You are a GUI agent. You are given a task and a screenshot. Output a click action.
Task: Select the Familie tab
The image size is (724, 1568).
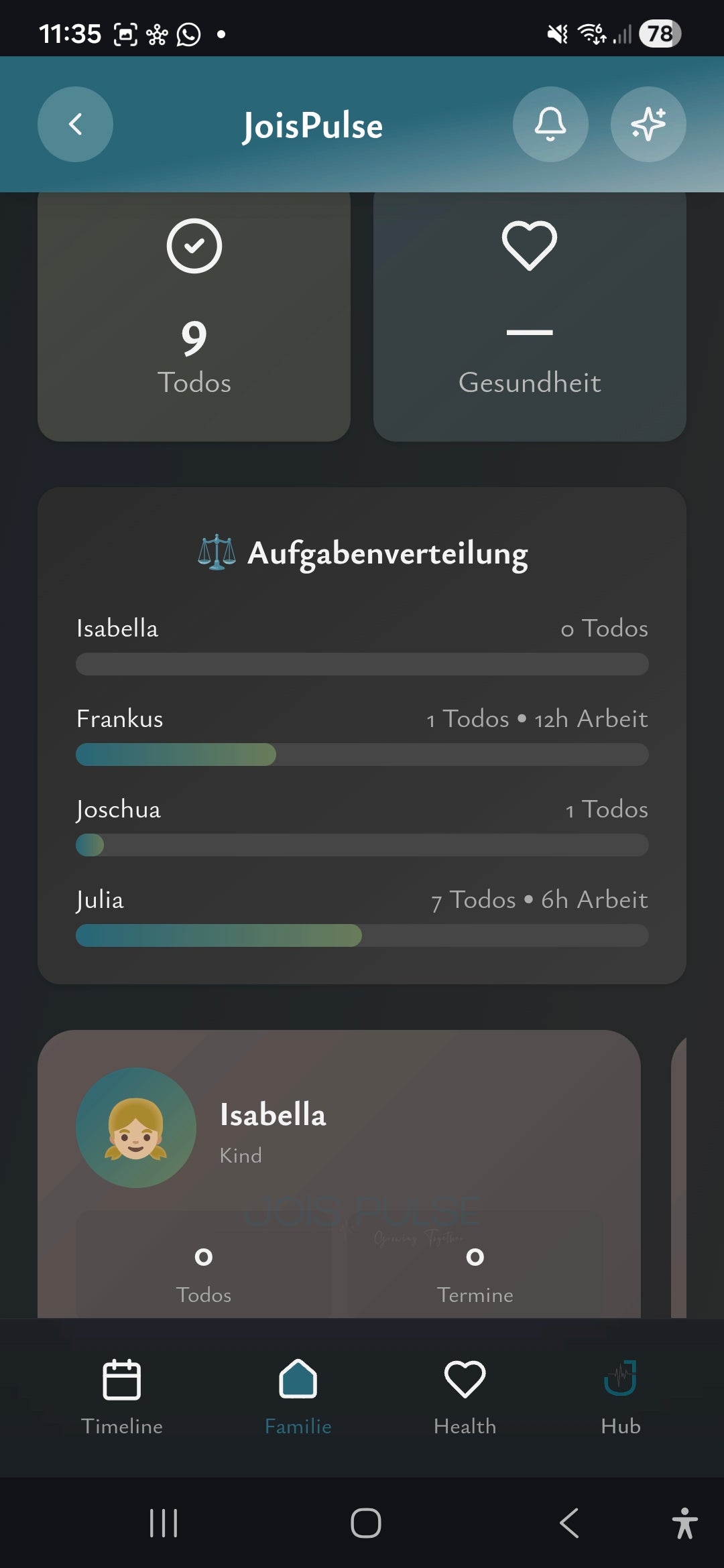(x=298, y=1397)
